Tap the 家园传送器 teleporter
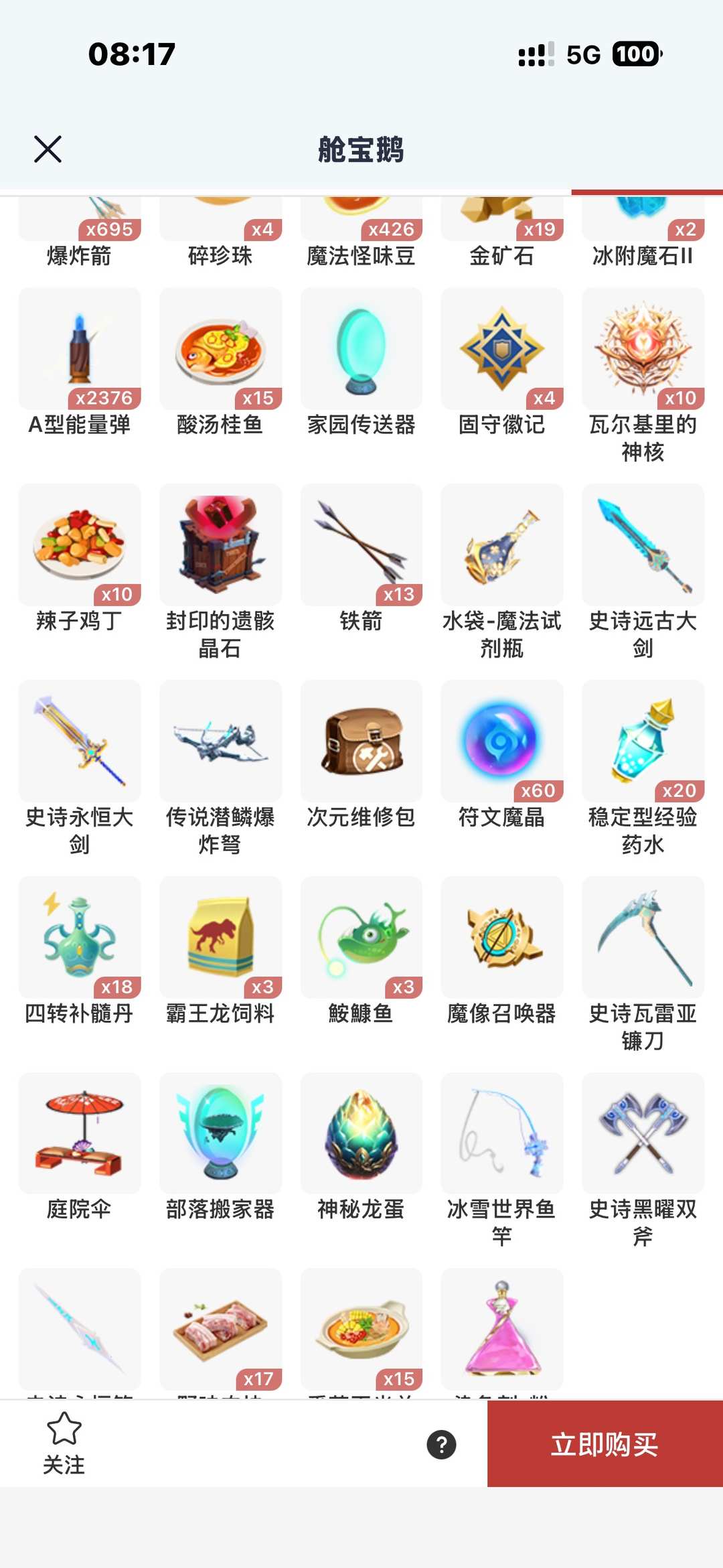This screenshot has height=1568, width=723. (x=361, y=350)
